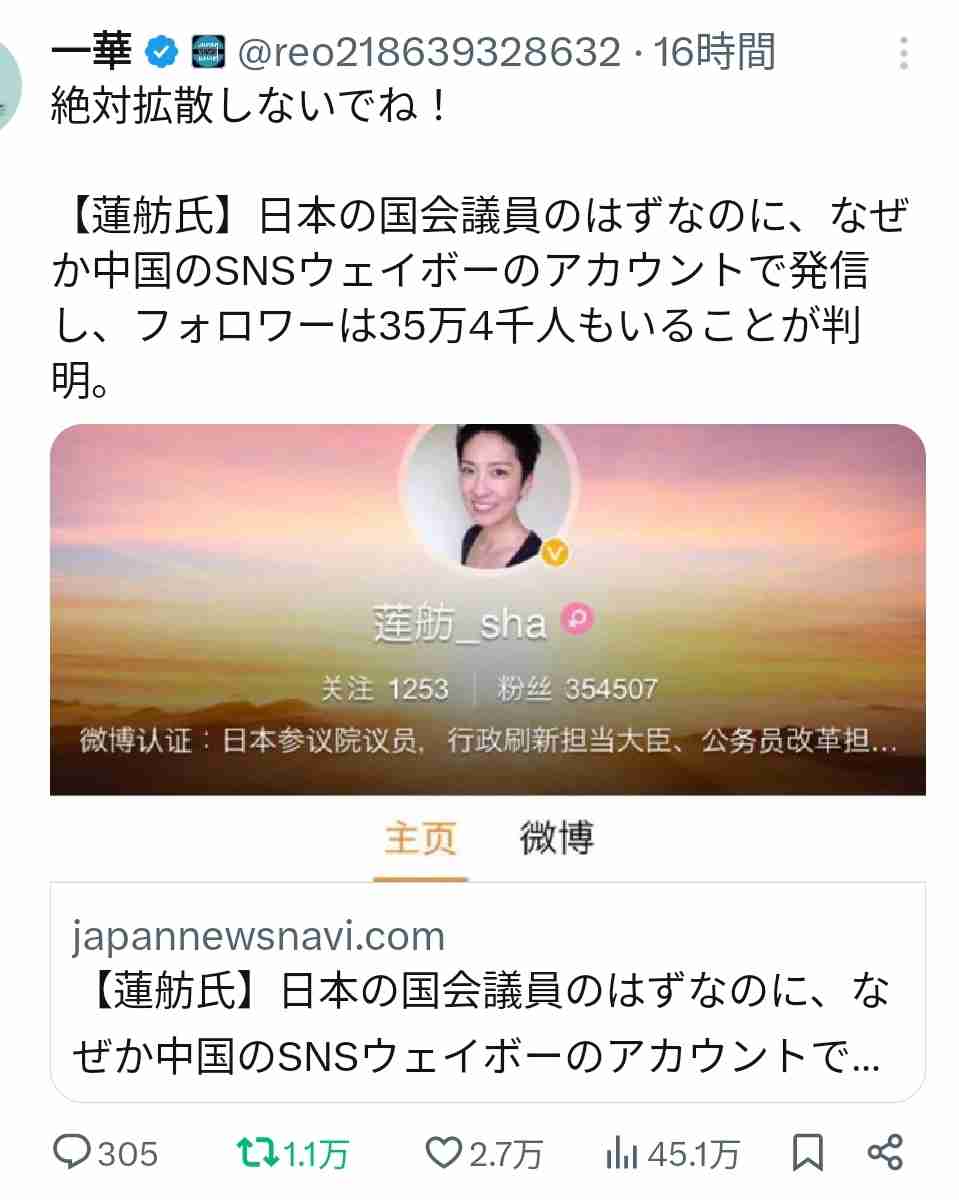Bookmark this tweet

coord(806,1154)
